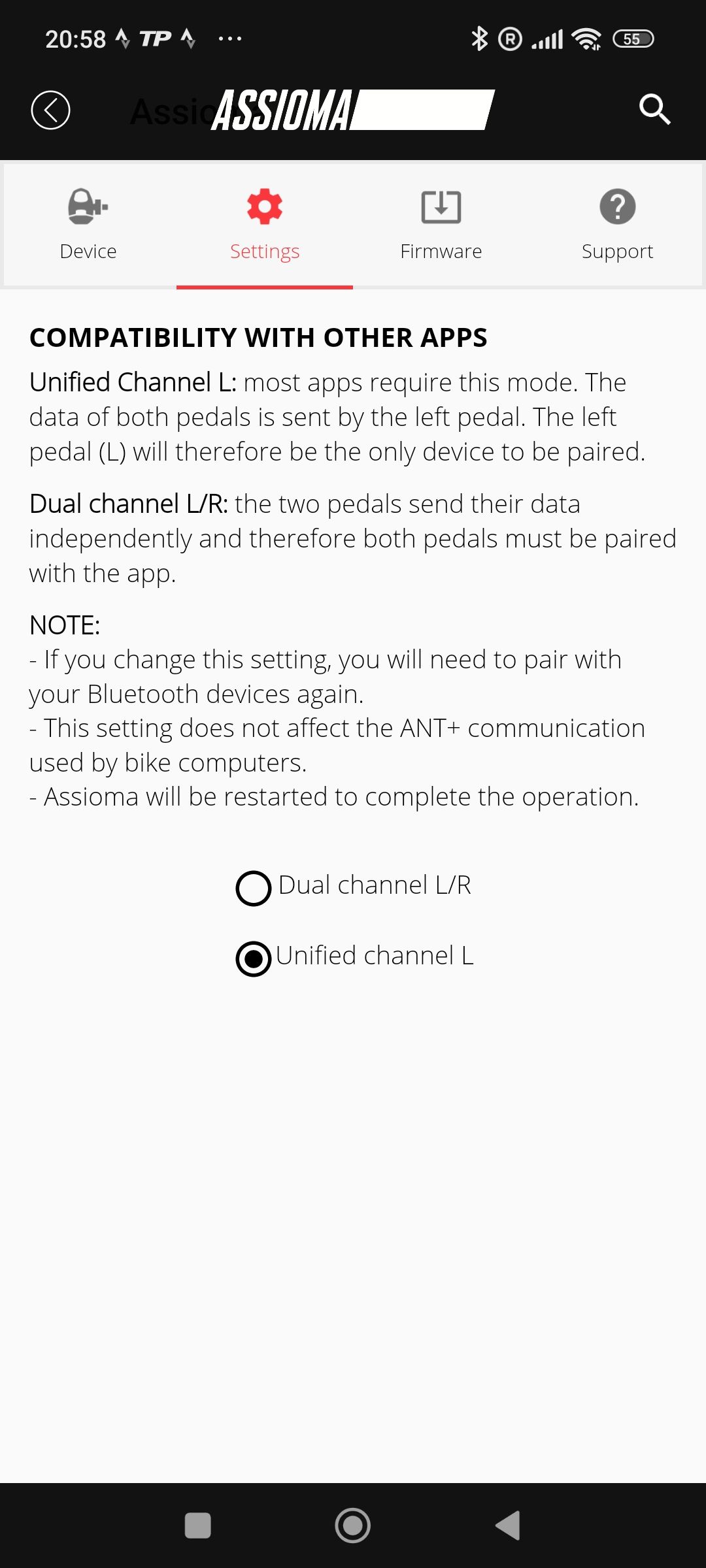706x1568 pixels.
Task: Switch to the Device tab
Action: click(x=88, y=224)
